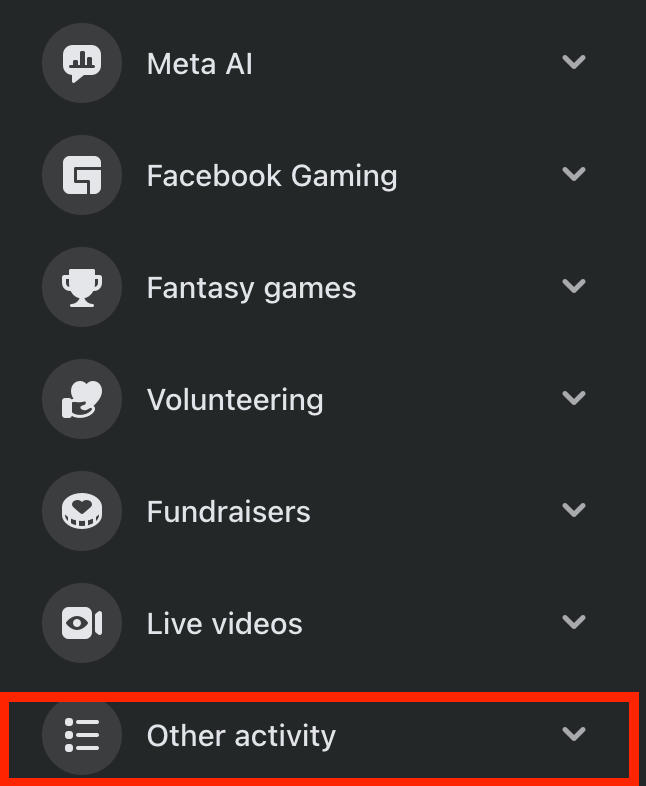The image size is (646, 786).
Task: Expand the Other activity section
Action: pyautogui.click(x=573, y=734)
